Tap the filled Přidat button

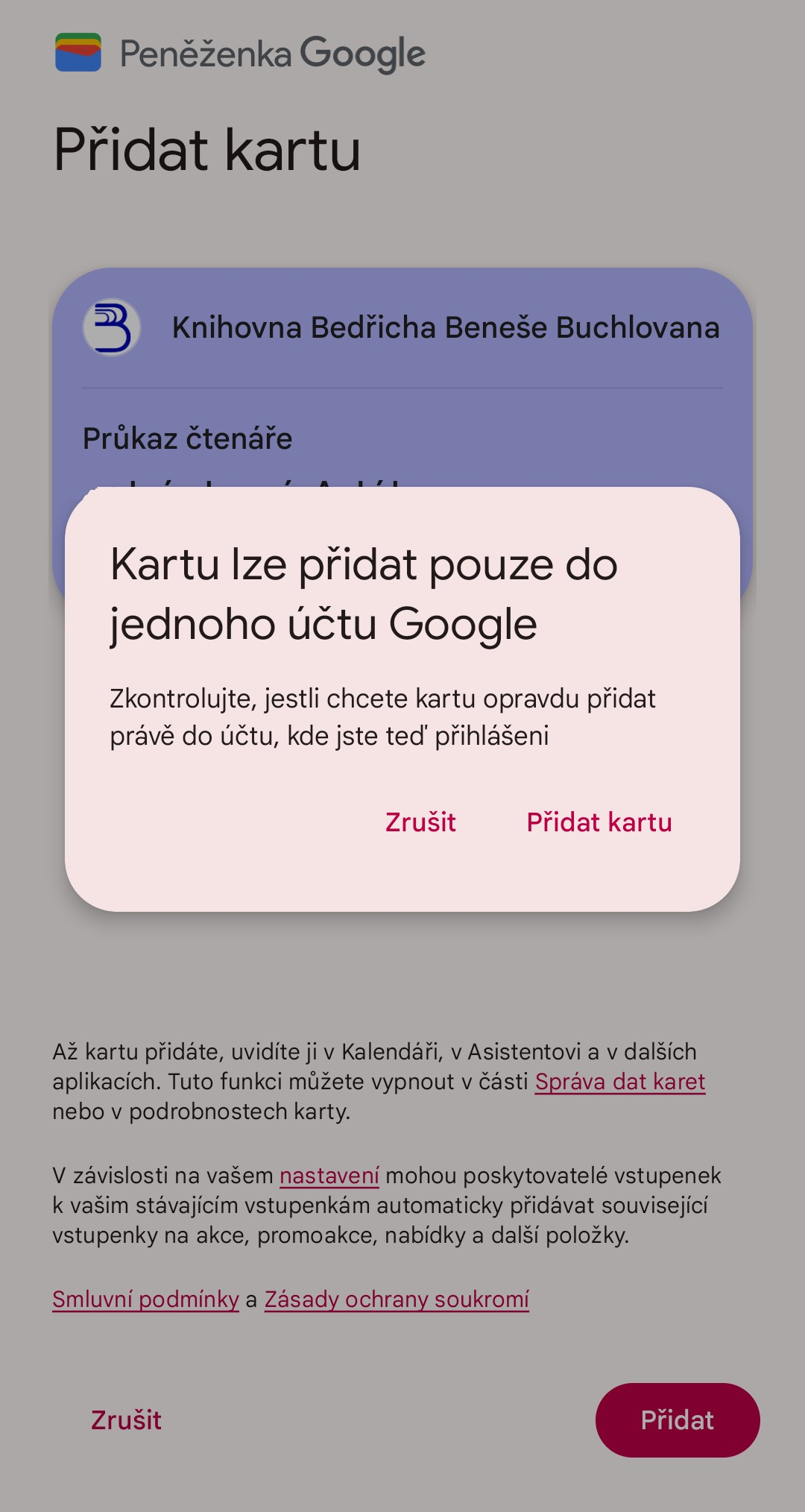677,1420
